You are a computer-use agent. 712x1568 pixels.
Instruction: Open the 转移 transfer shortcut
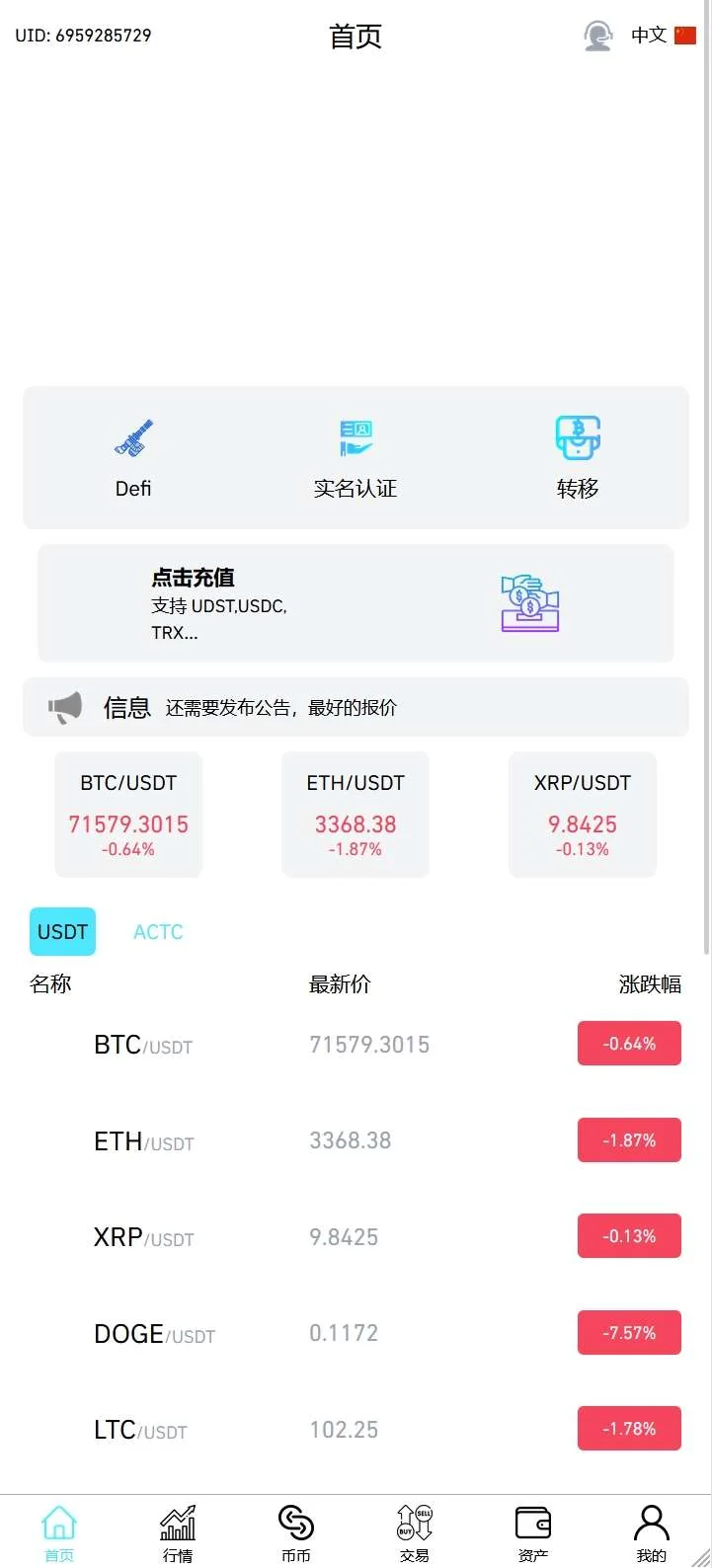(x=578, y=457)
